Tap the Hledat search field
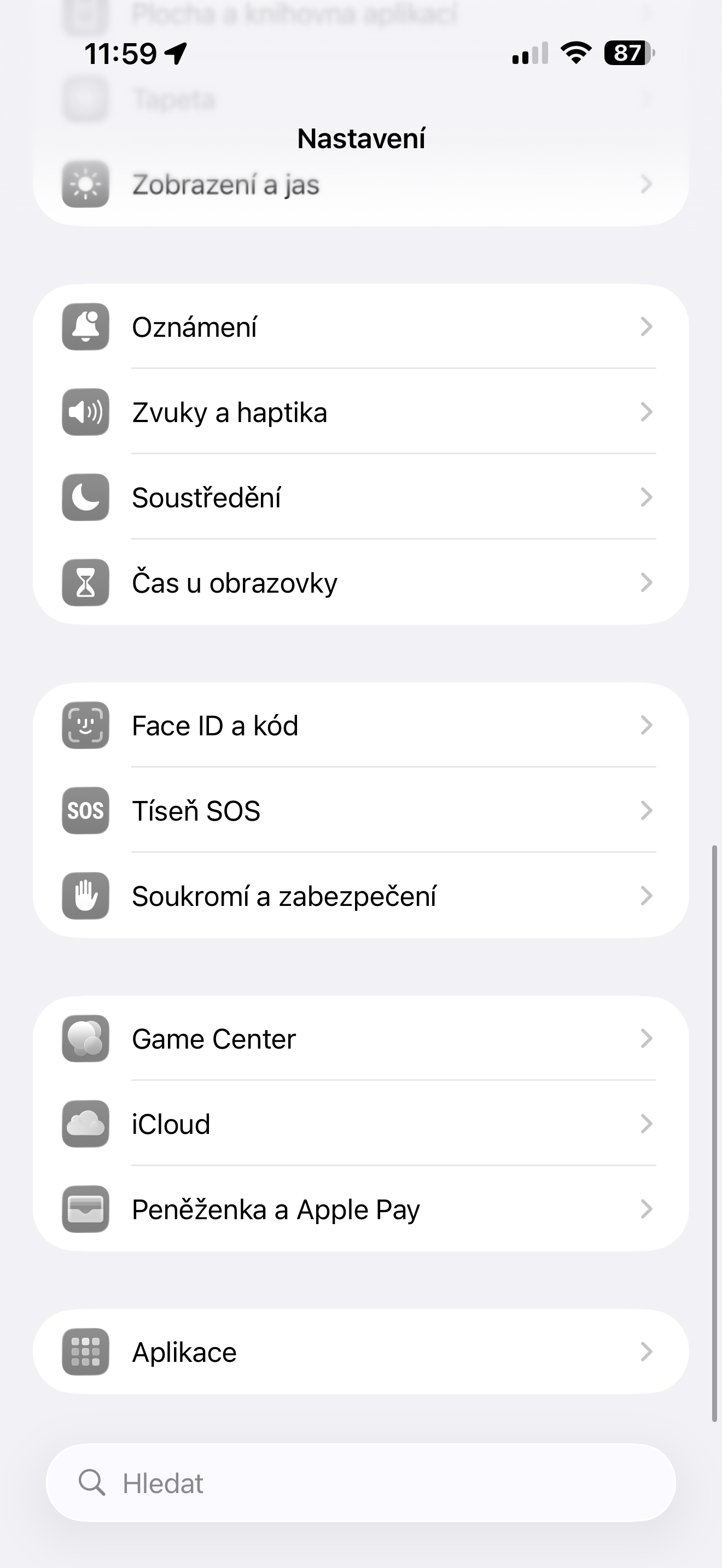The height and width of the screenshot is (1568, 722). coord(360,1483)
